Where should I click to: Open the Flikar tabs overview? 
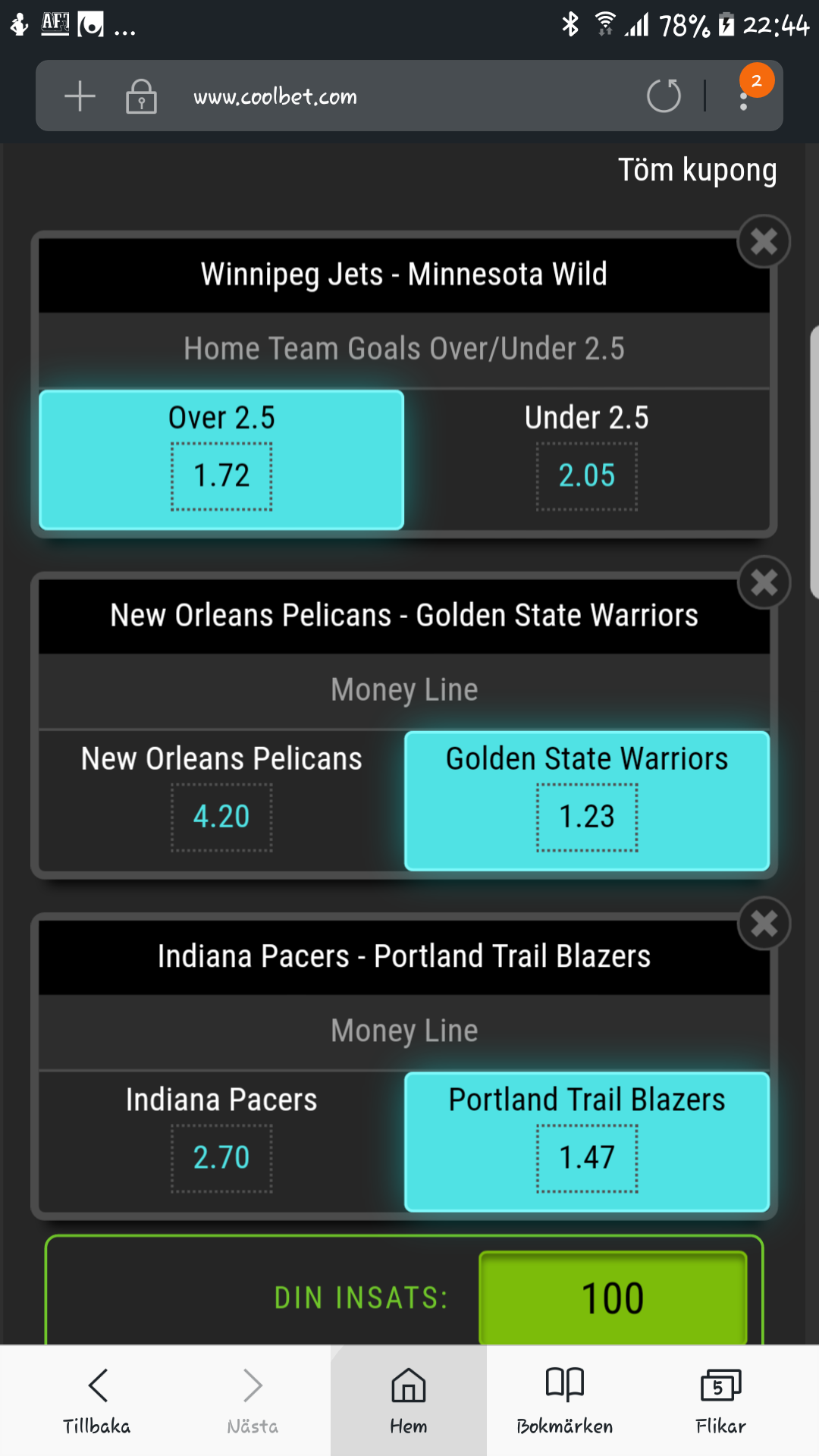click(721, 1401)
